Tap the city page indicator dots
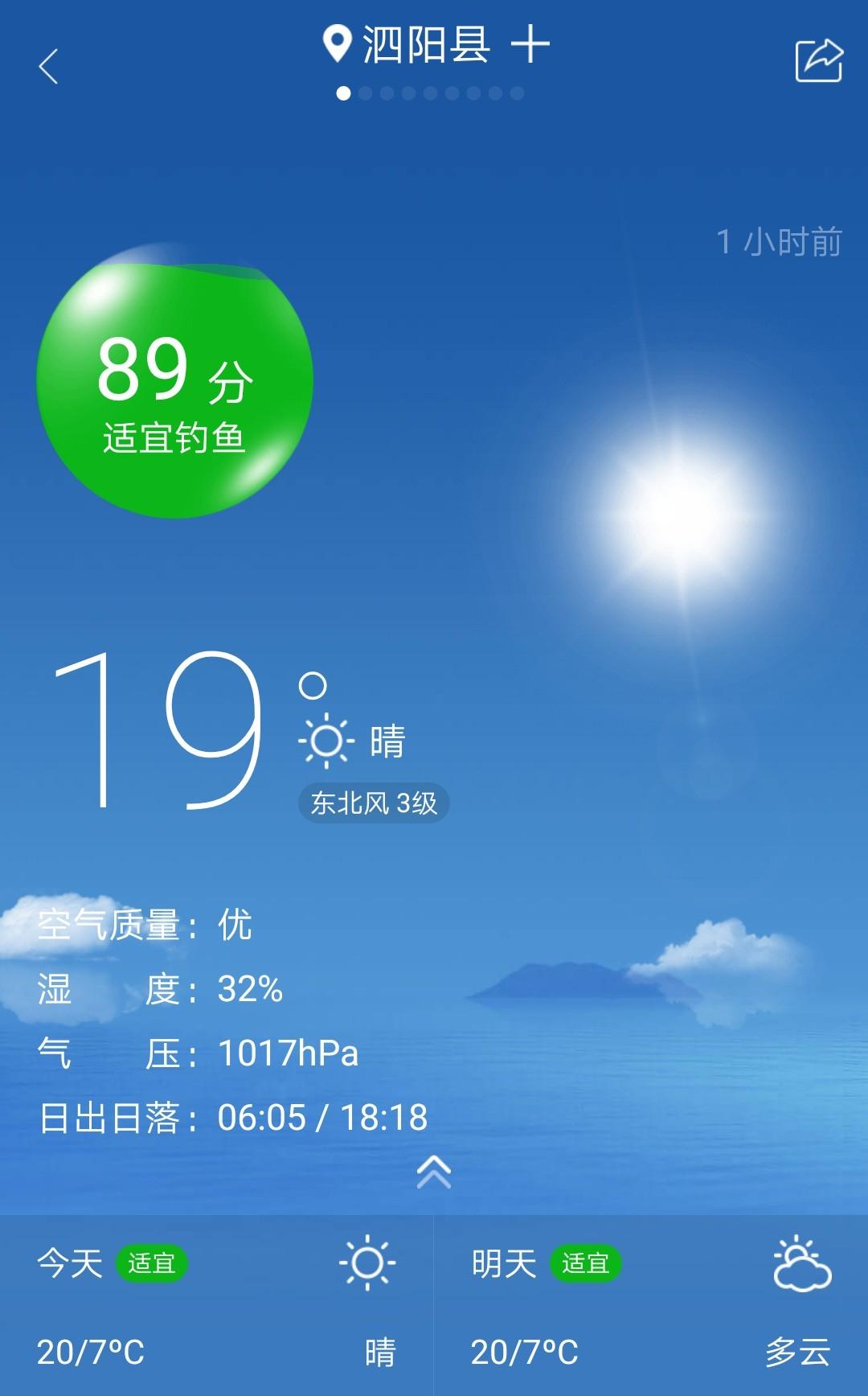 click(430, 93)
